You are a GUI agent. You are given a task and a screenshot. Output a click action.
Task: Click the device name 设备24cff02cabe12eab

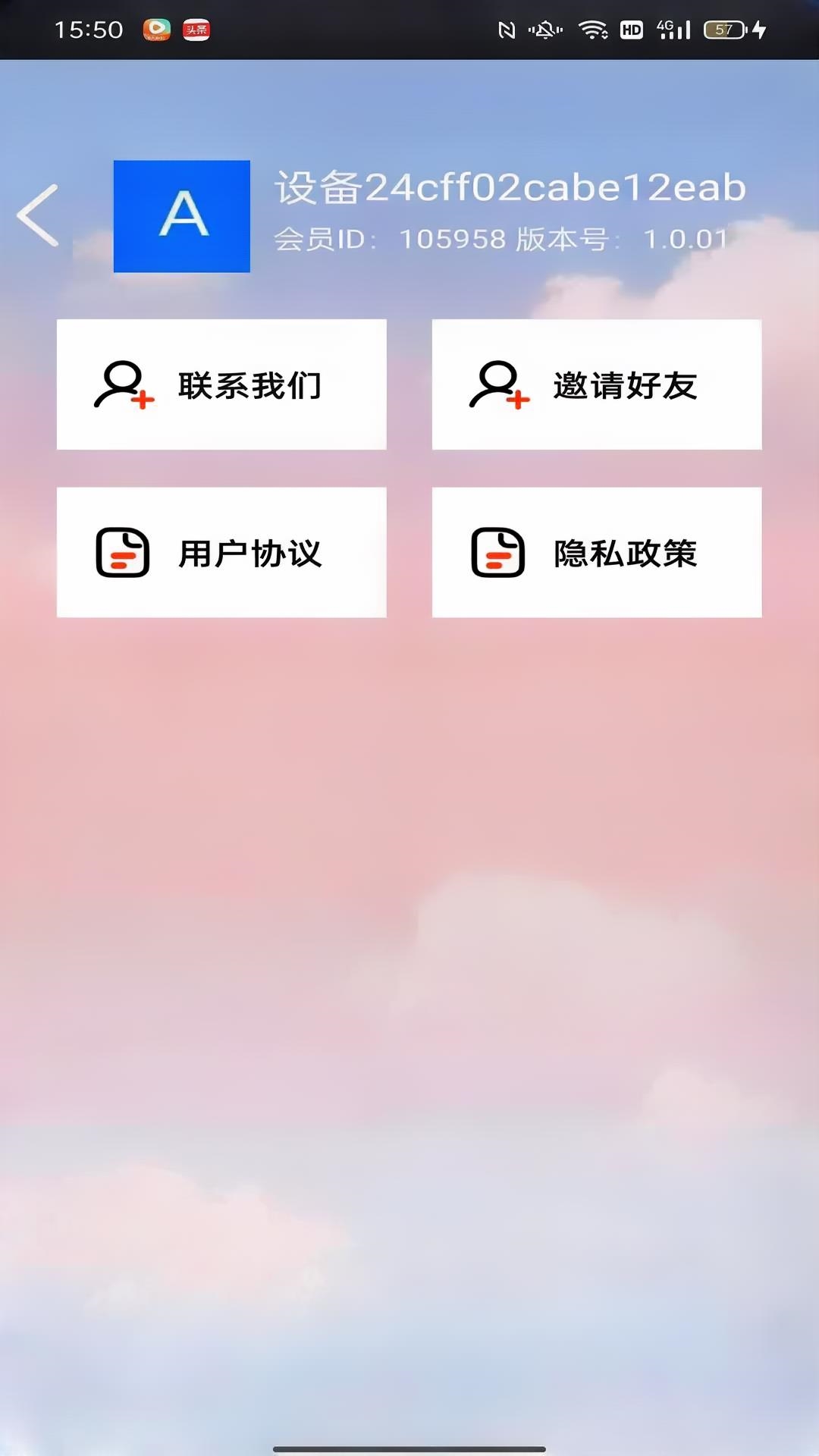[x=509, y=188]
